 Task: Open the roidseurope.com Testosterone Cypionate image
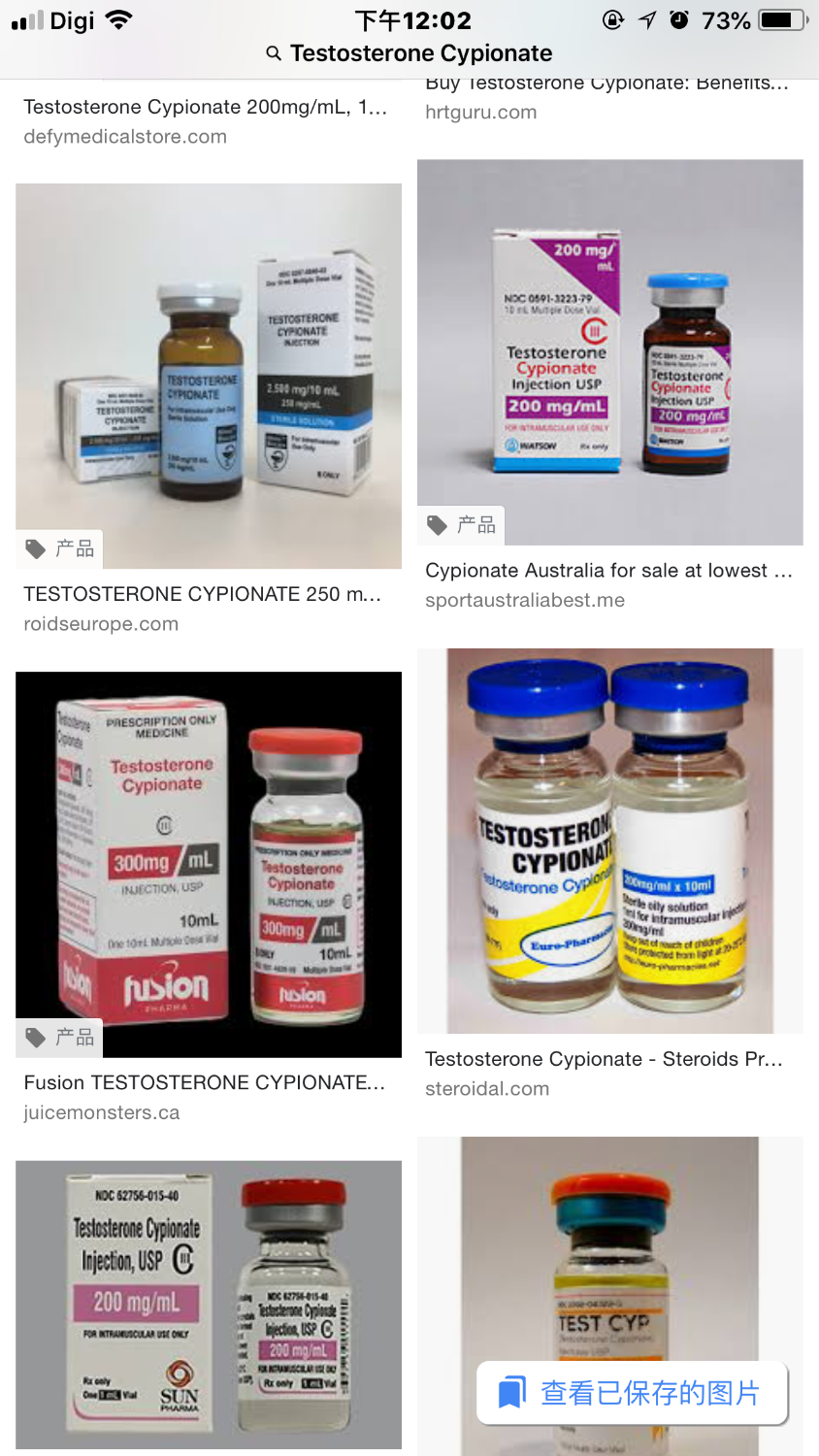click(x=208, y=376)
